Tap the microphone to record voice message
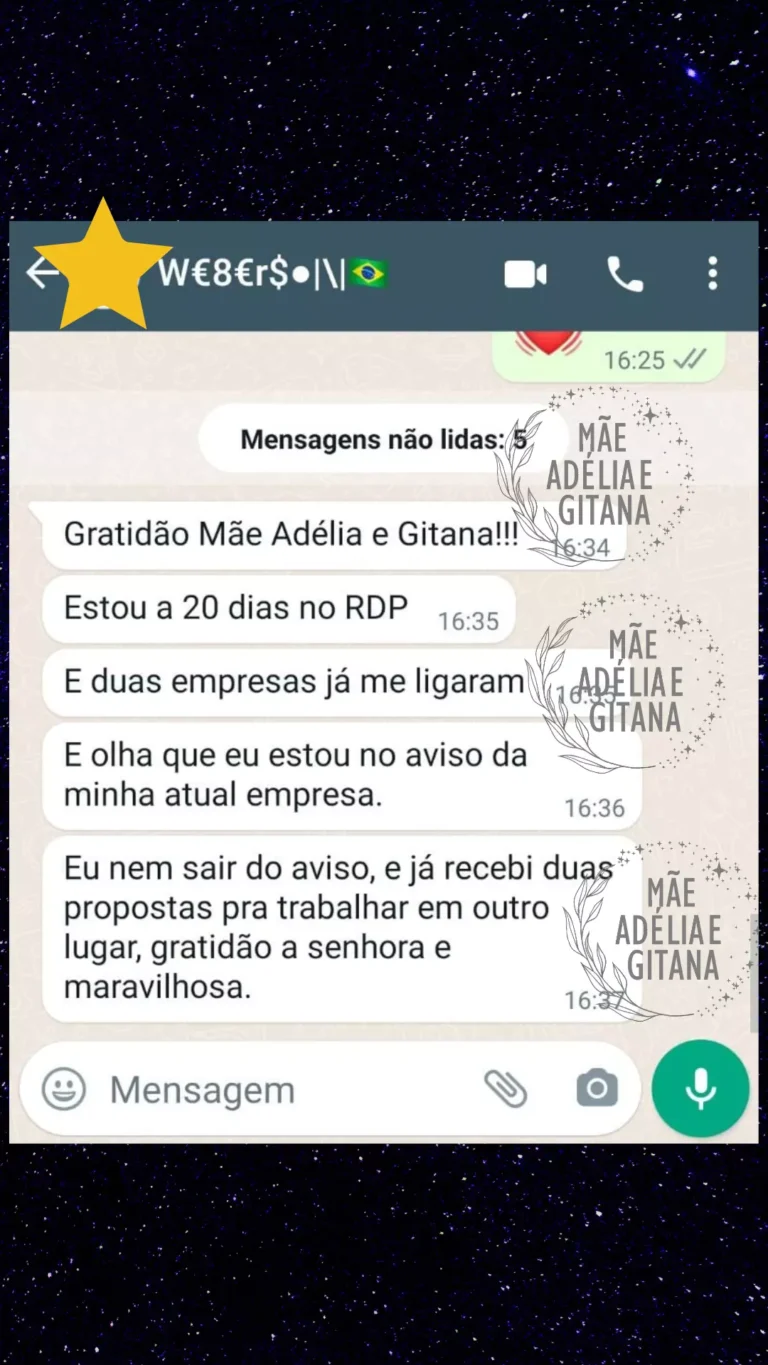Screen dimensions: 768x1365 699,1088
